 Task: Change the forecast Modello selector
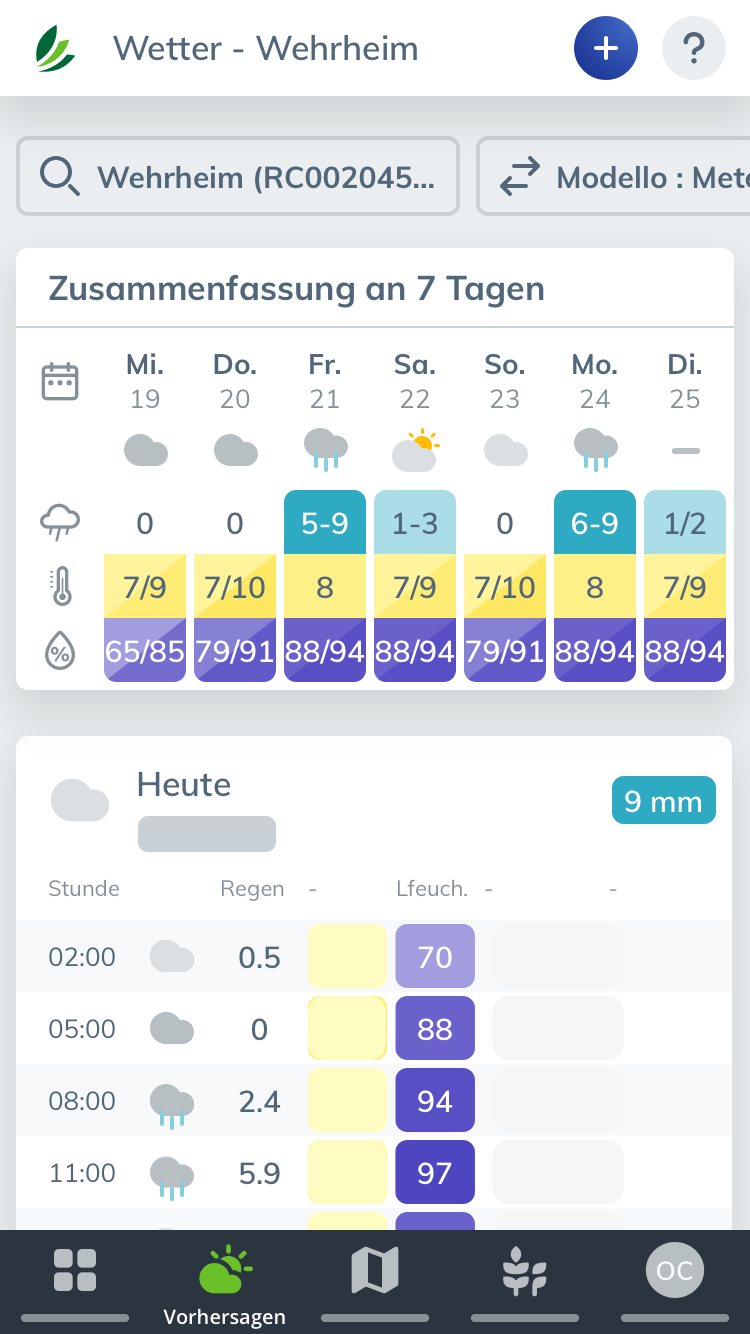coord(614,177)
